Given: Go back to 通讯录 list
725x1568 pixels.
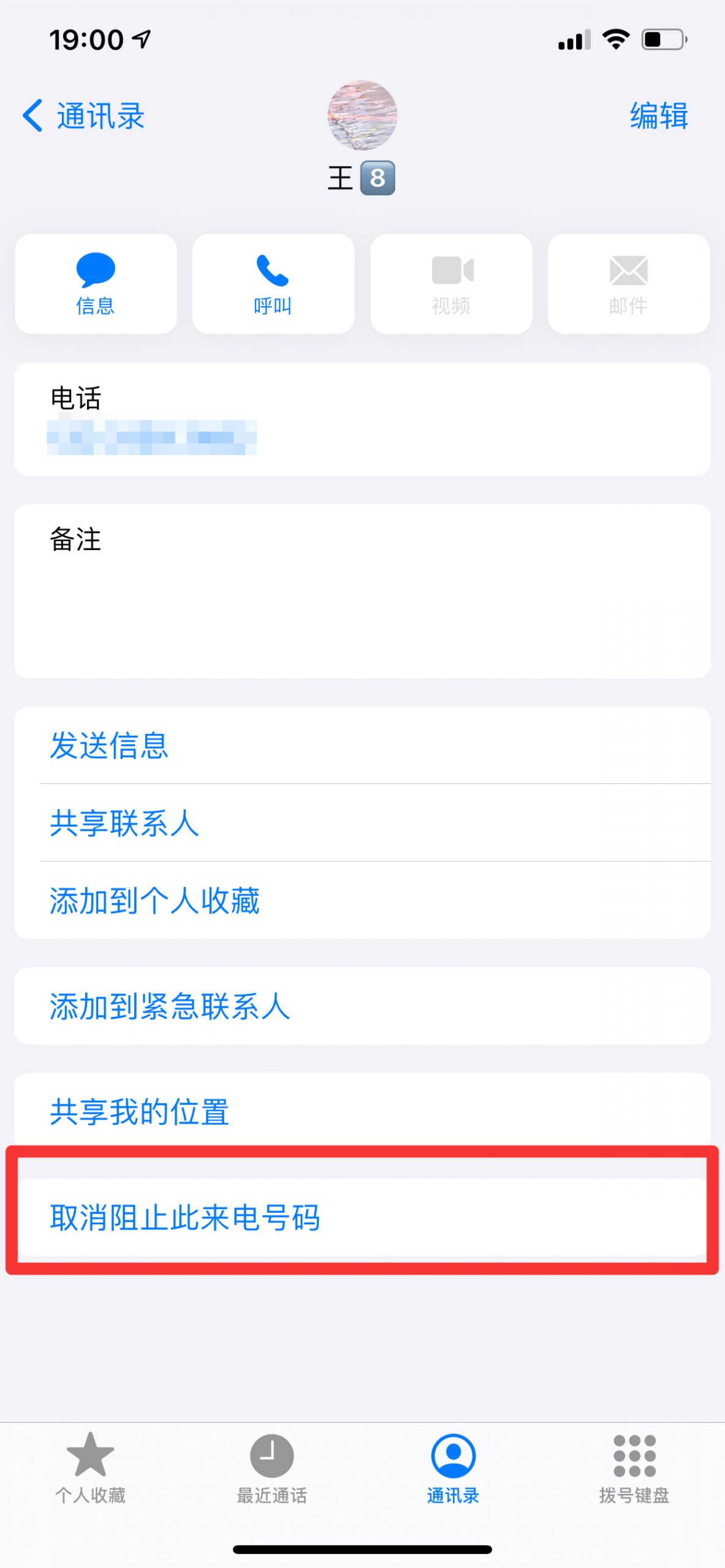Looking at the screenshot, I should click(83, 116).
